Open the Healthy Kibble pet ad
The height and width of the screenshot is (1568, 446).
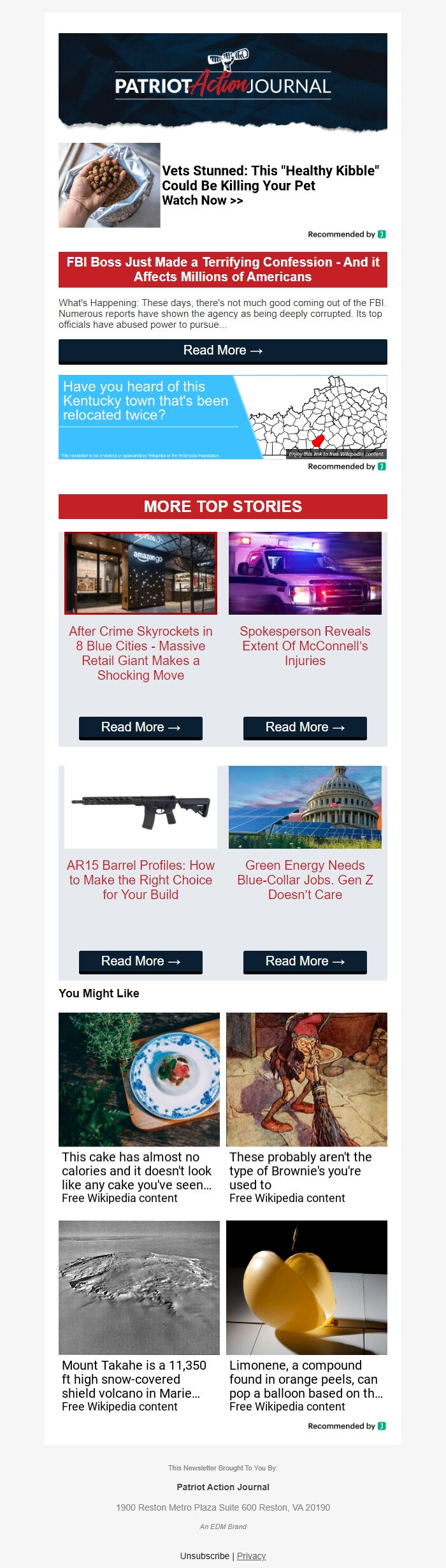(270, 186)
